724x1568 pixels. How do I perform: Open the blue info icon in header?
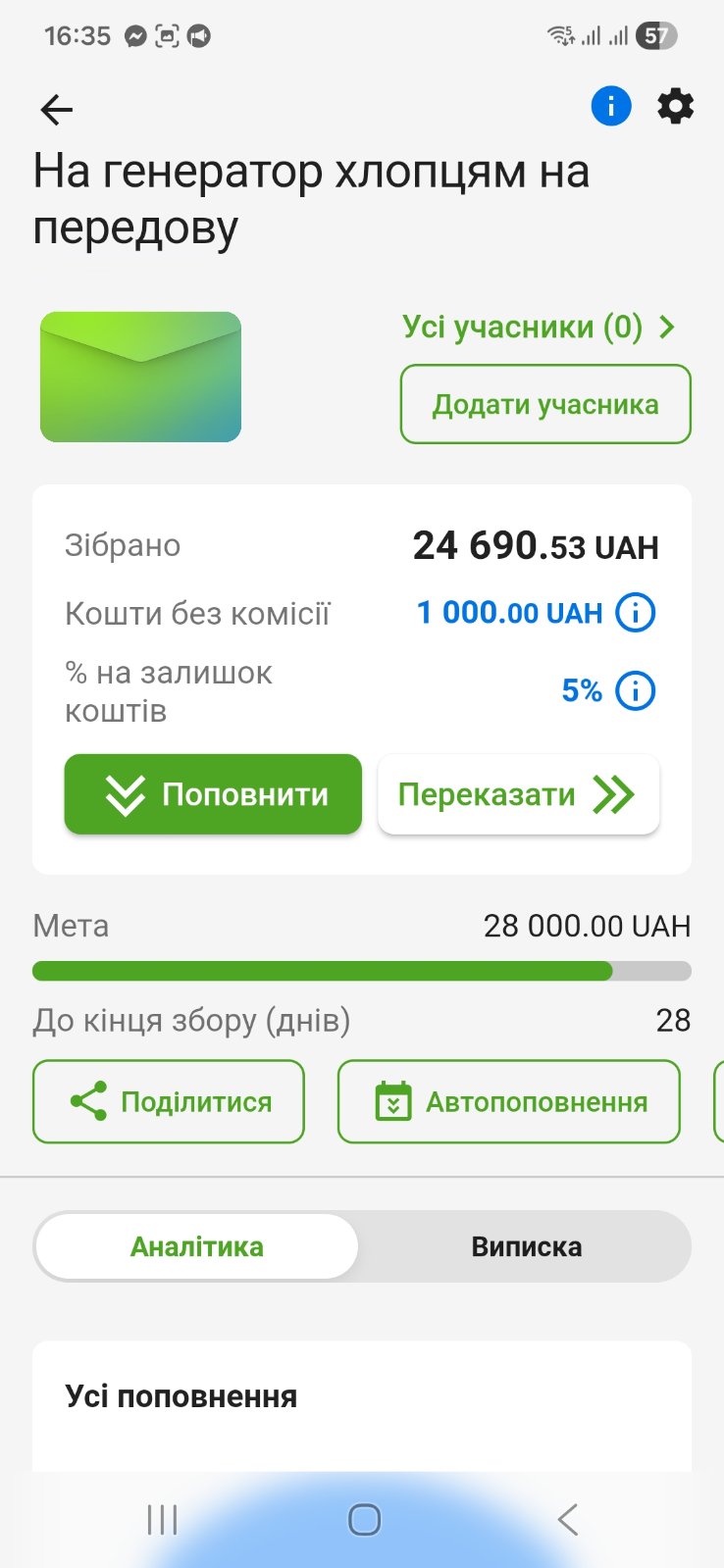[x=610, y=106]
